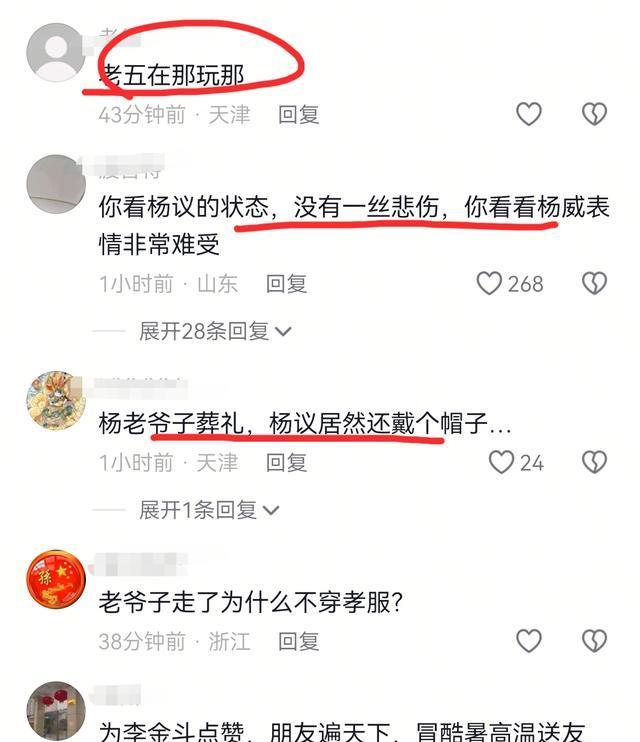Image resolution: width=640 pixels, height=742 pixels.
Task: Dislike the comment '老五在那玩那'
Action: coord(595,114)
